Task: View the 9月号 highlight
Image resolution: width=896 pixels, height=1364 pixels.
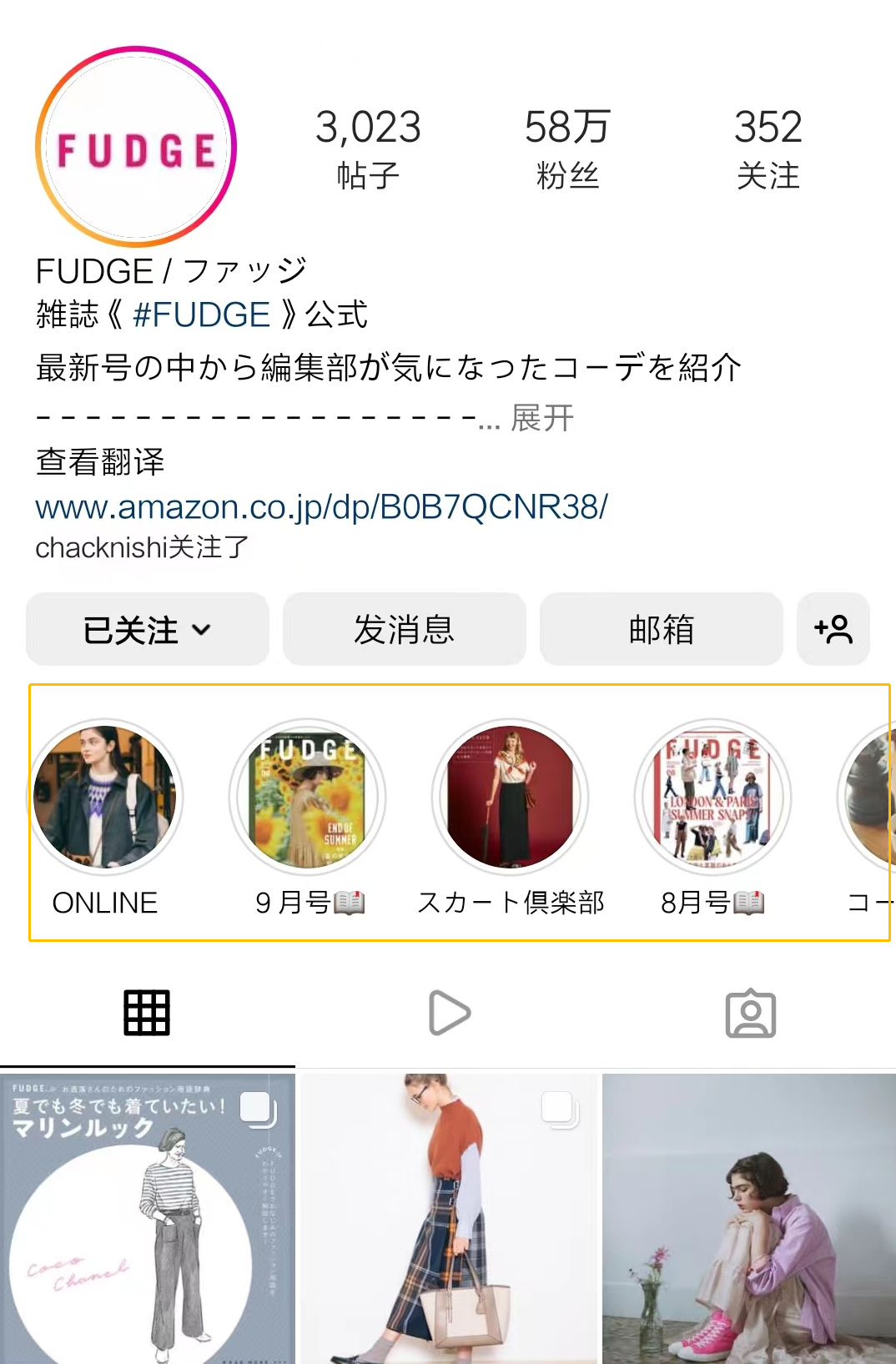Action: click(x=308, y=798)
